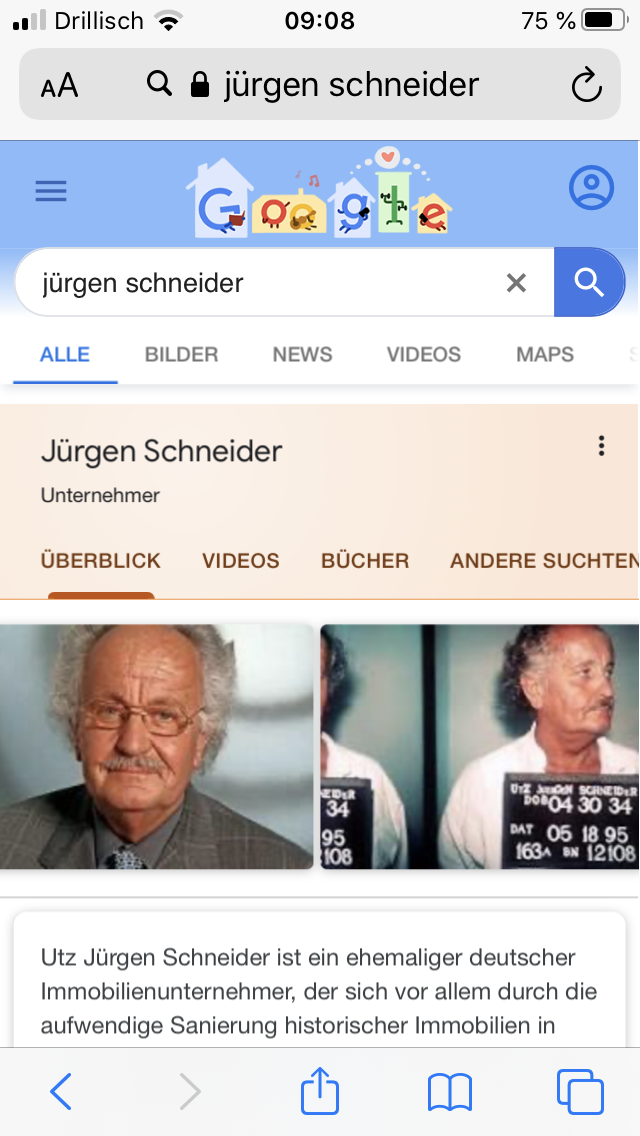
Task: Clear the search query text
Action: tap(516, 283)
